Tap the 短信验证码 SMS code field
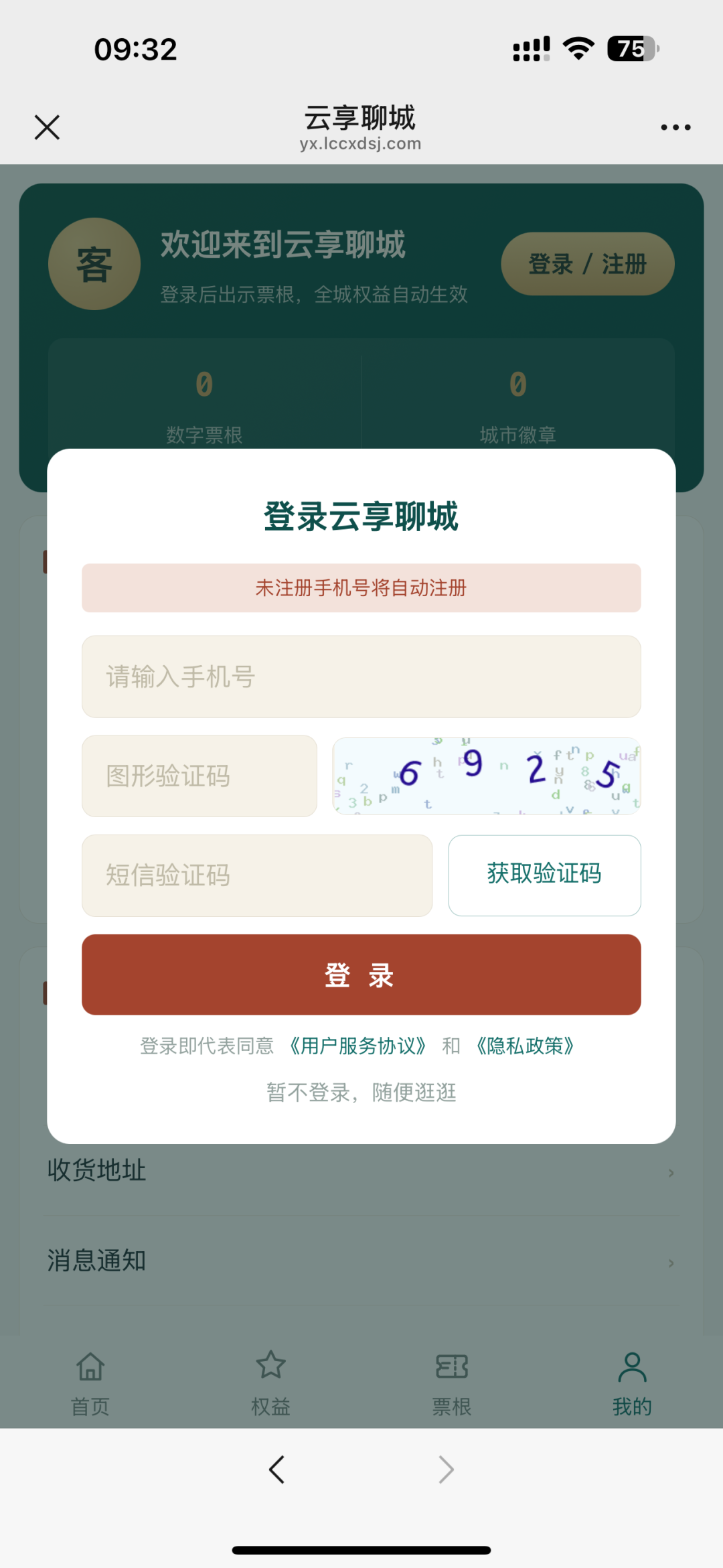This screenshot has height=1568, width=723. point(257,875)
